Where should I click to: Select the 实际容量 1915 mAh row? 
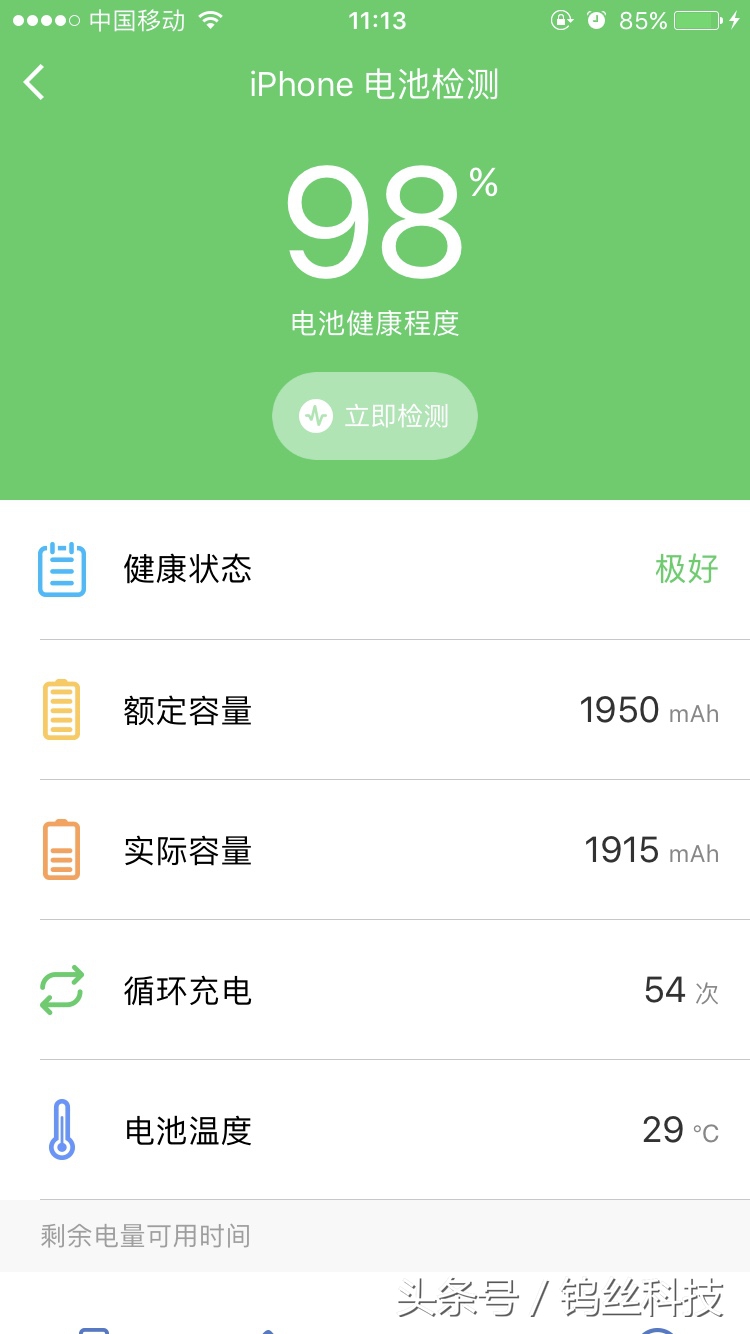click(x=375, y=850)
